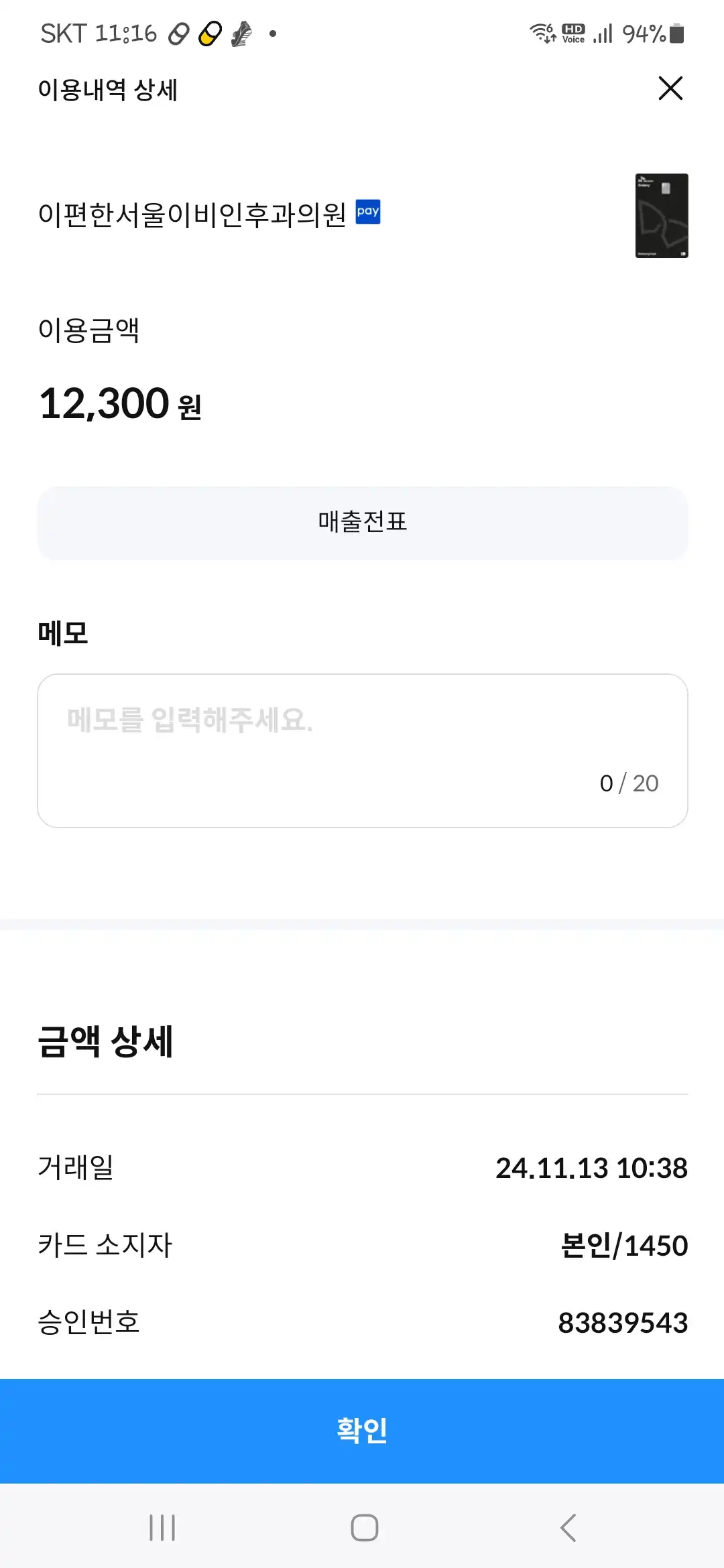Screen dimensions: 724x1568
Task: Open the 매출전표 sales slip button
Action: pos(362,523)
